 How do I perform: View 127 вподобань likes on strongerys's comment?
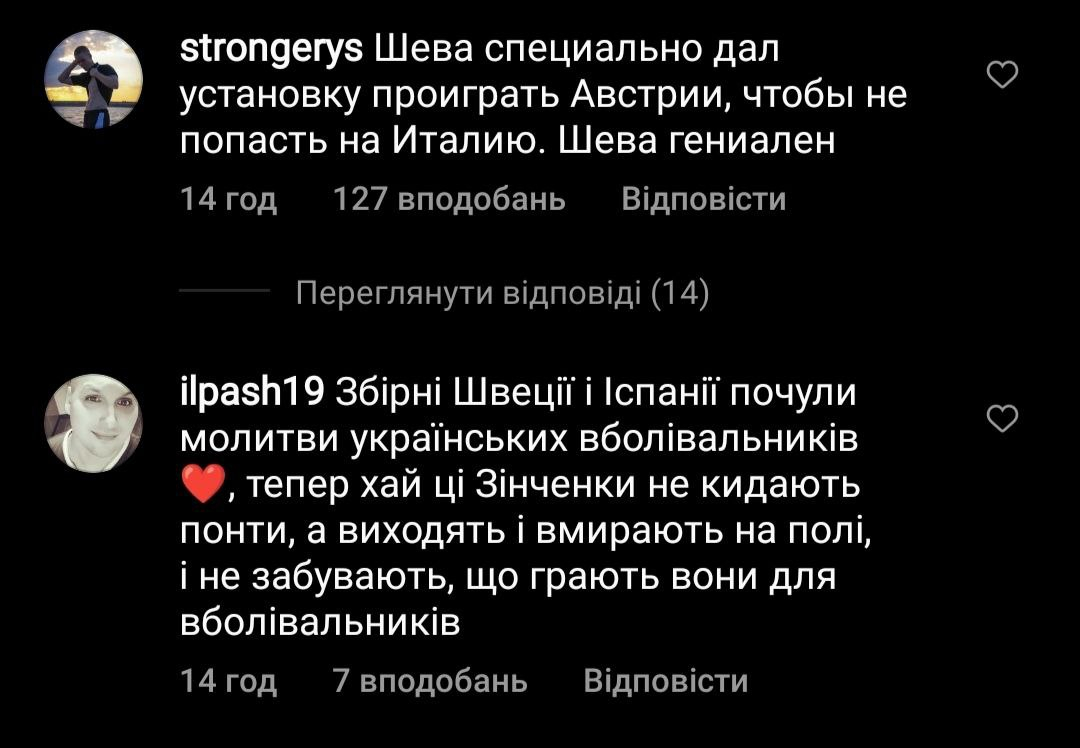click(448, 200)
